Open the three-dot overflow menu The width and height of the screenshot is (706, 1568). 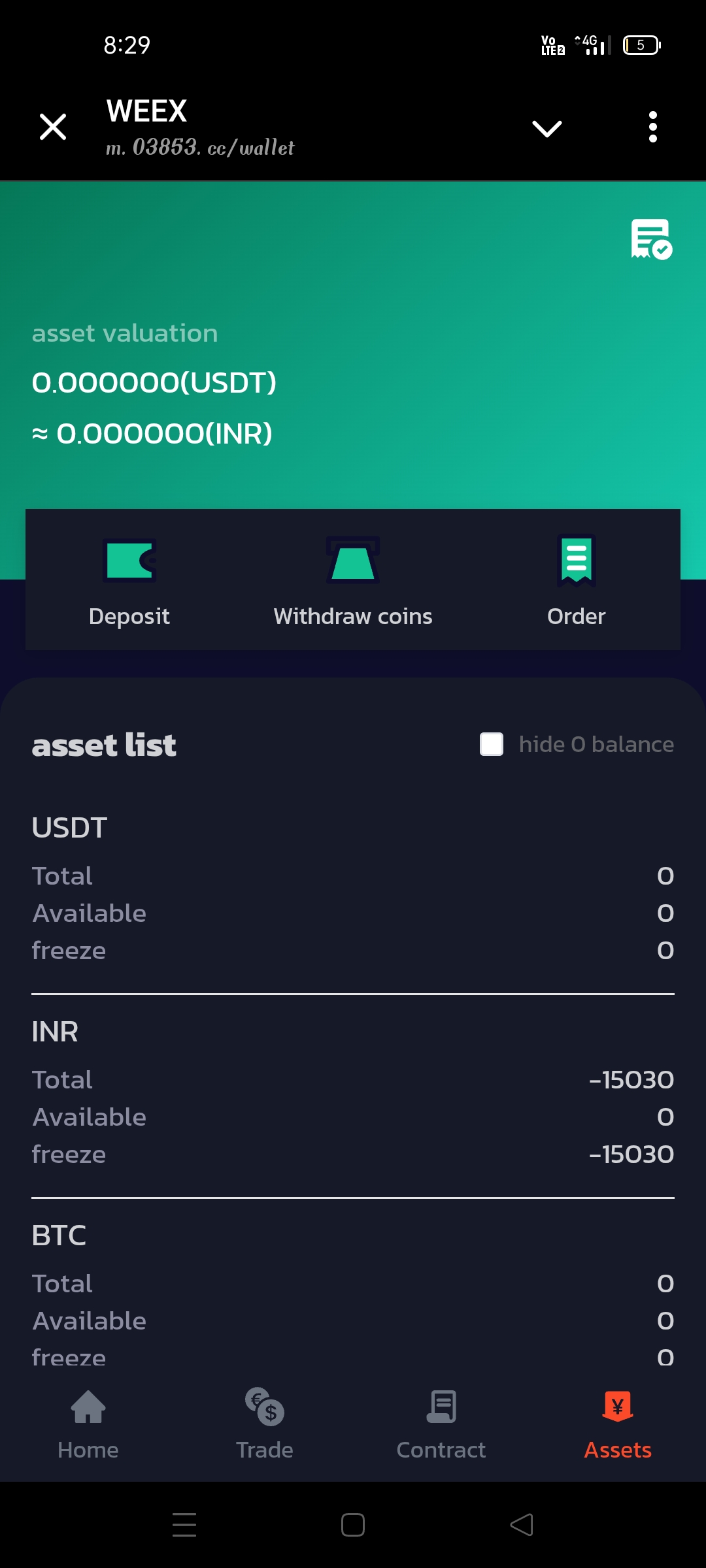(x=652, y=127)
